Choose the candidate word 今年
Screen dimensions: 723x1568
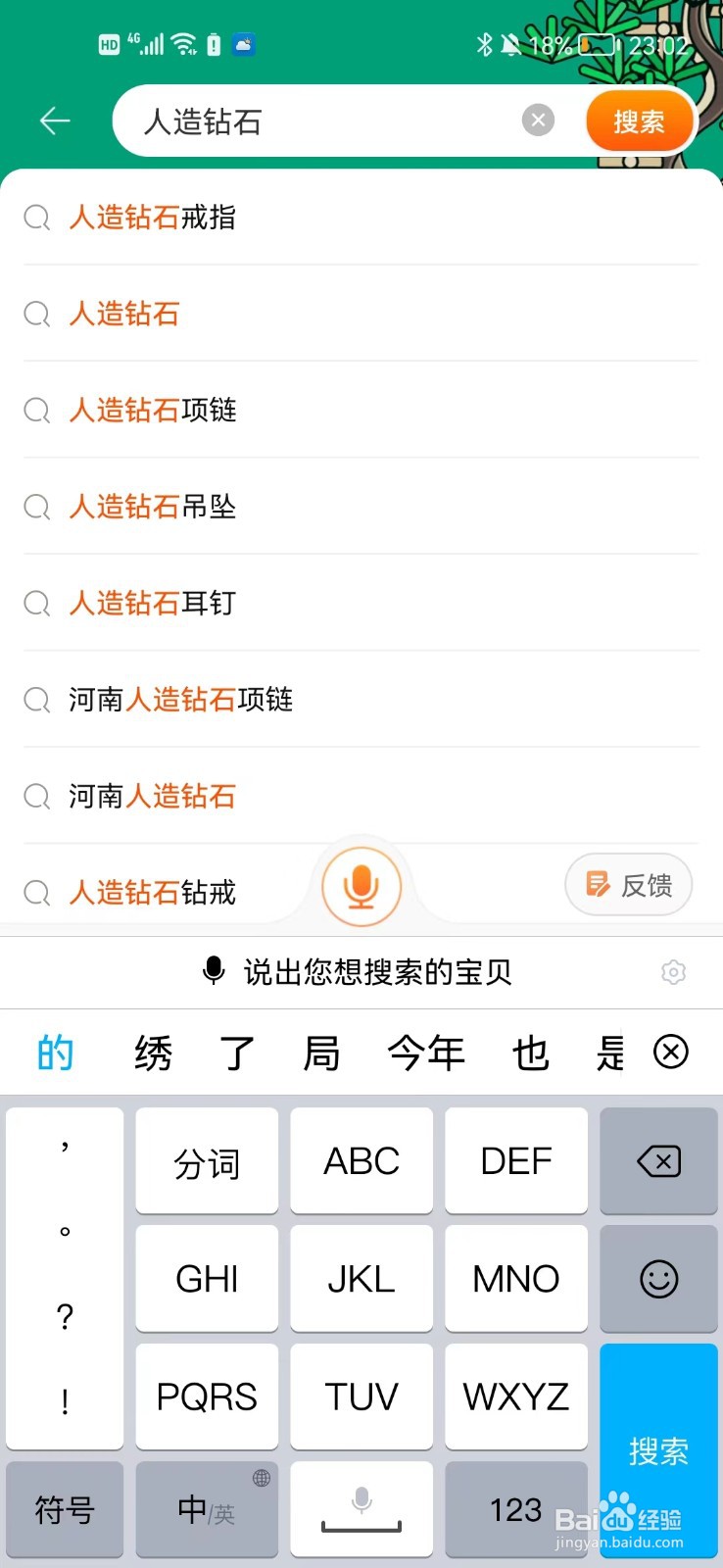pyautogui.click(x=425, y=1052)
